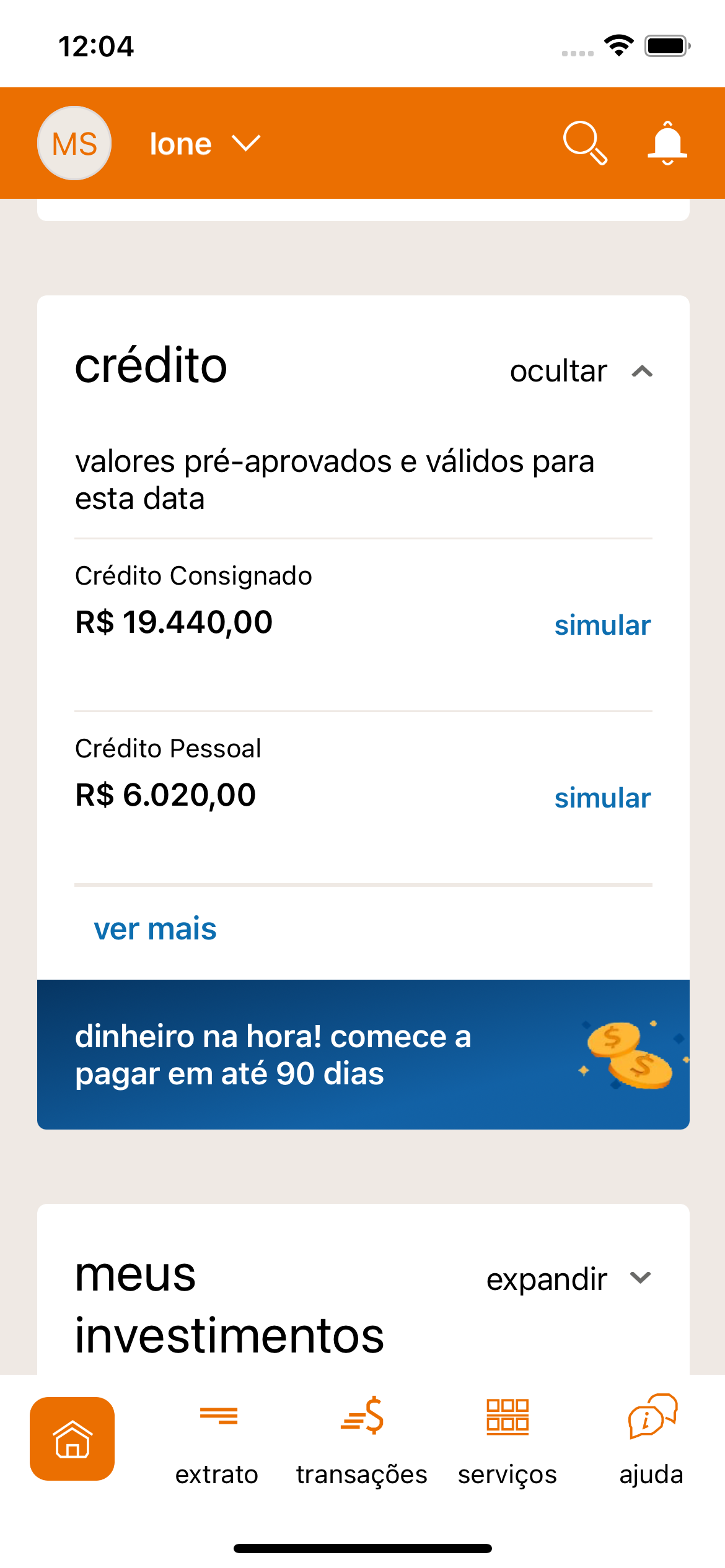Open the notifications bell
Screen dimensions: 725x1568
point(667,143)
